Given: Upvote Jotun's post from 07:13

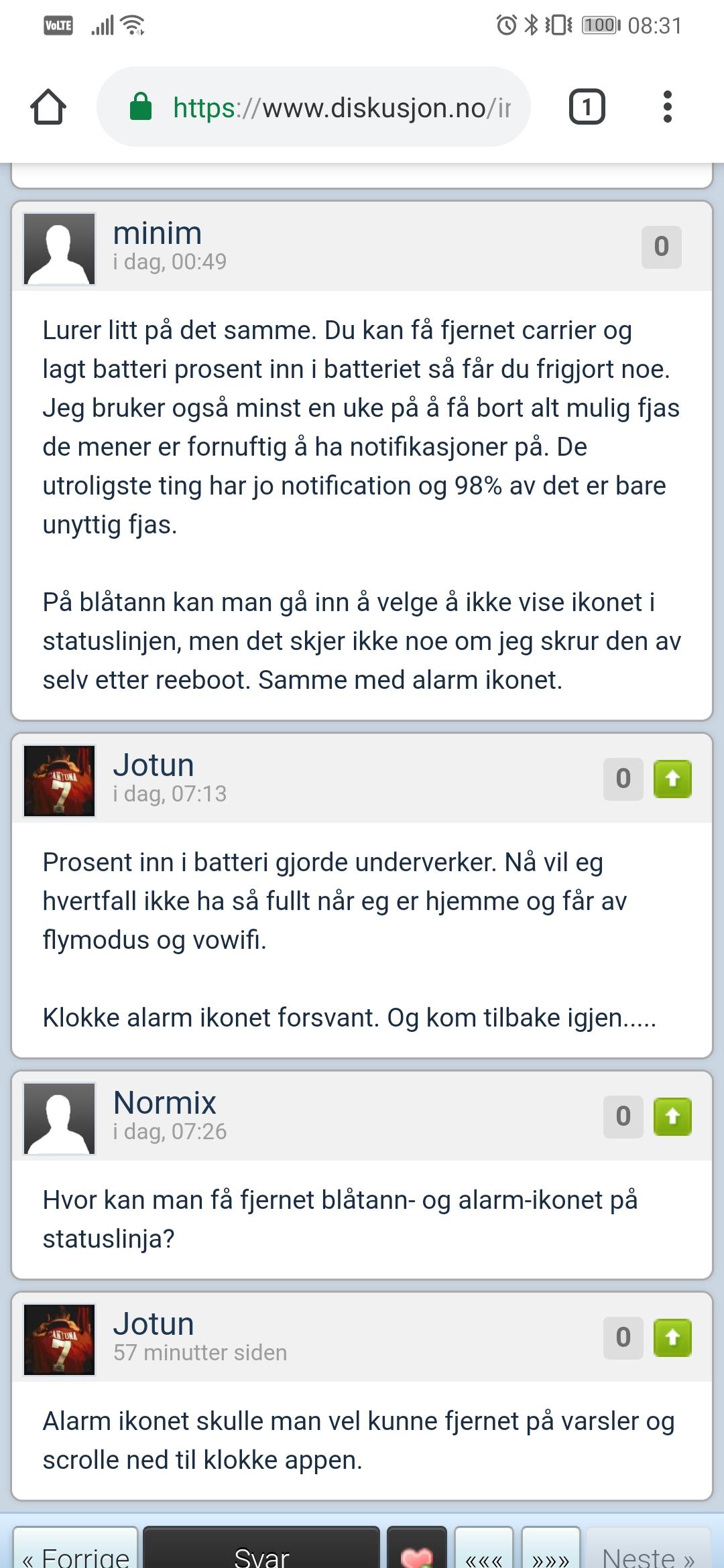Looking at the screenshot, I should [x=672, y=779].
